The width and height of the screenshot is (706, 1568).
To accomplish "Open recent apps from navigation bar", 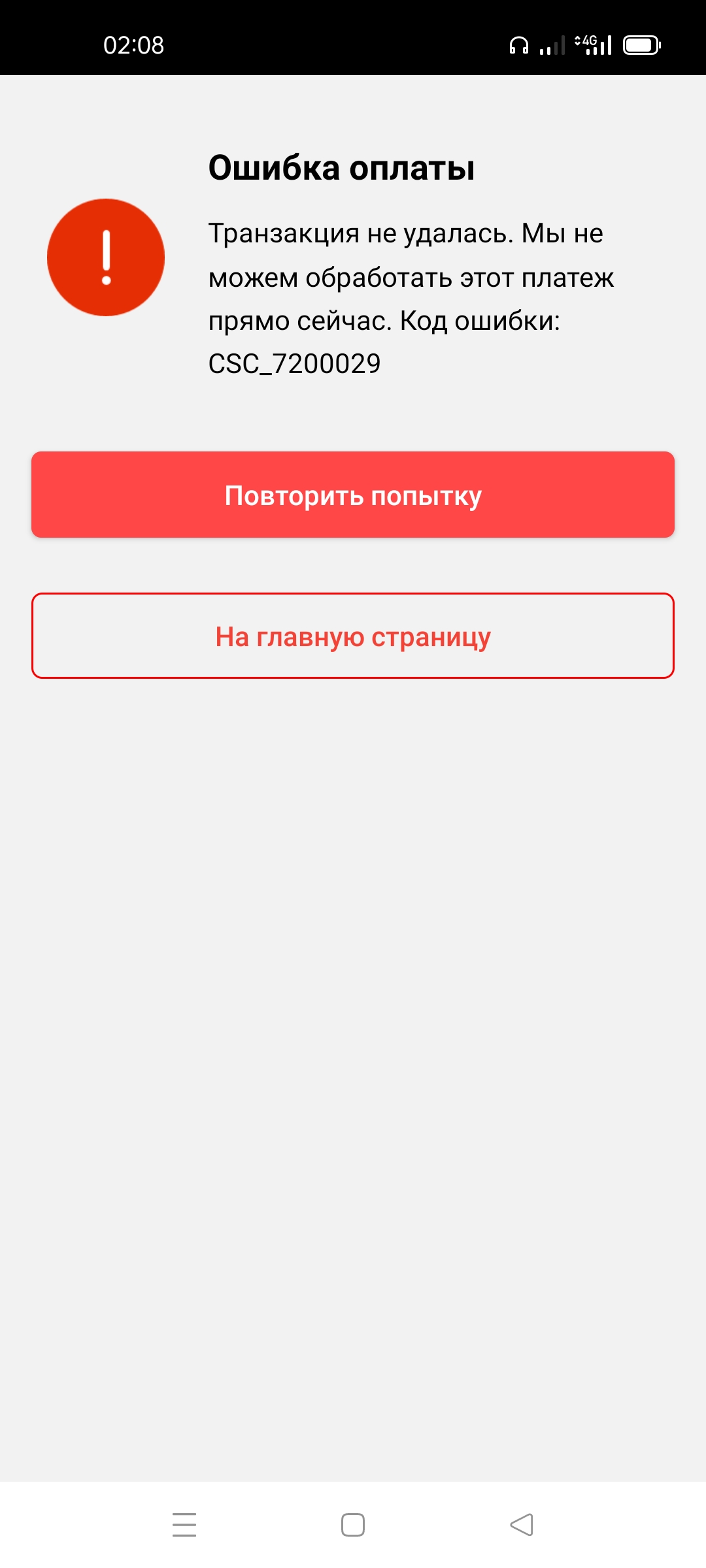I will tap(184, 1525).
